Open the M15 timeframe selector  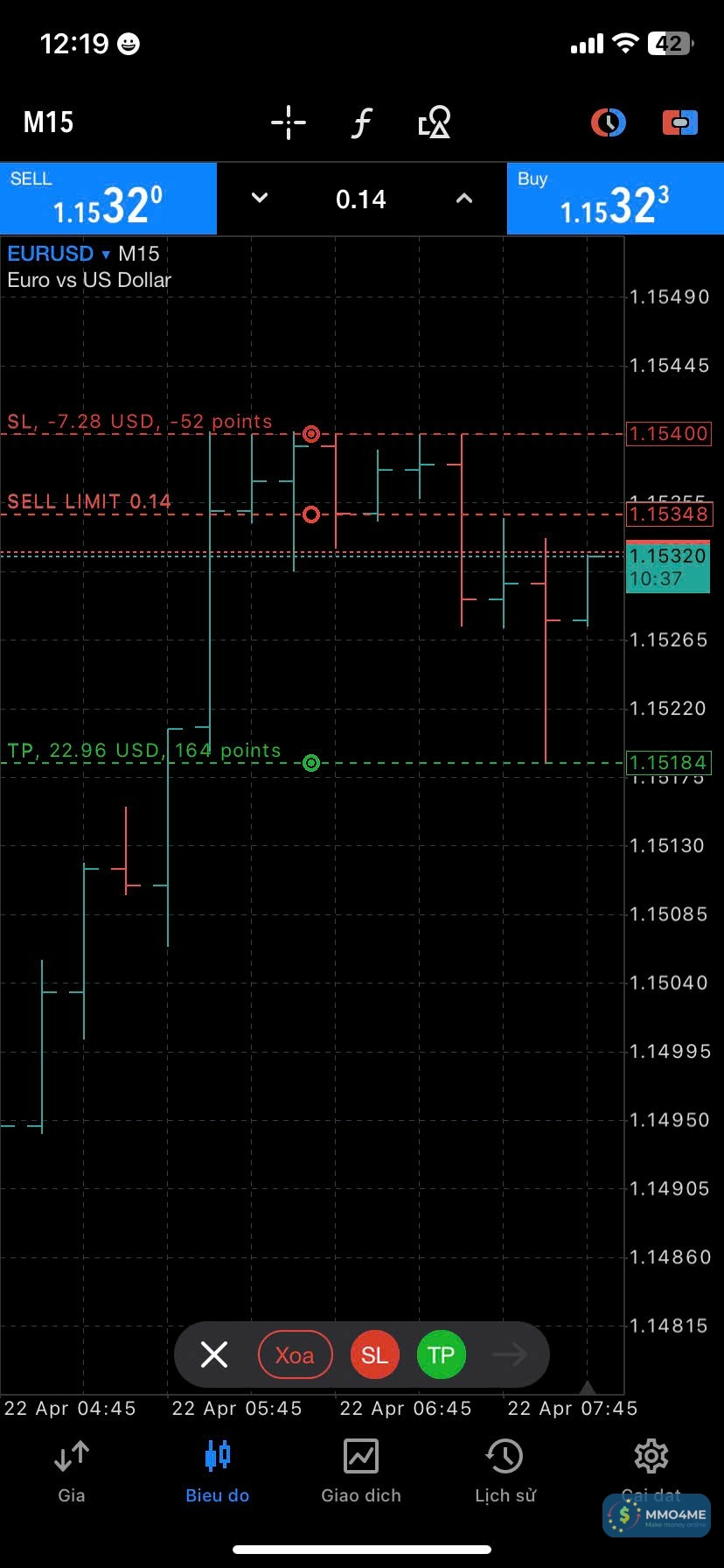tap(48, 122)
